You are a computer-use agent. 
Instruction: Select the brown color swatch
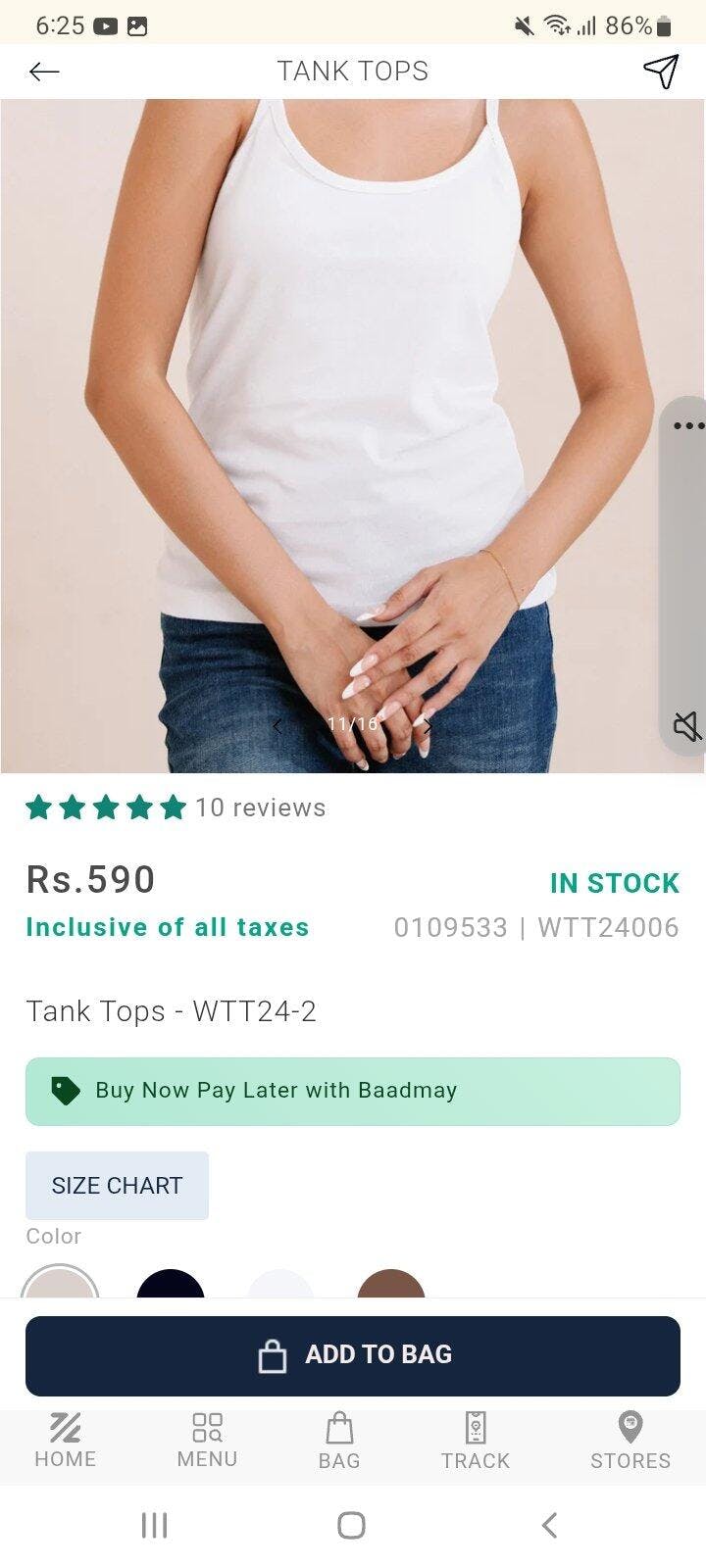[391, 1284]
